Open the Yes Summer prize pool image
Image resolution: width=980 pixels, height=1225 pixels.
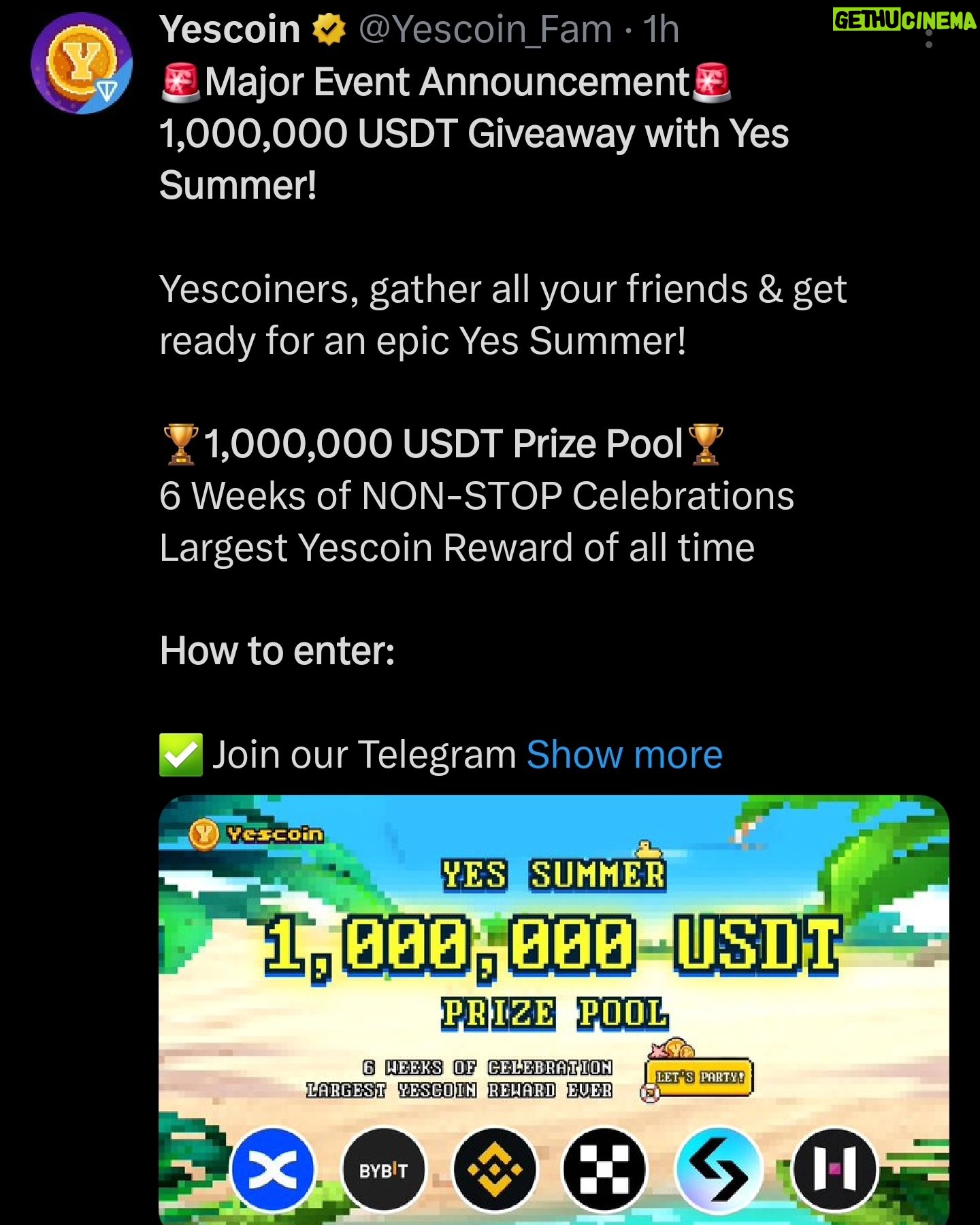[553, 1007]
